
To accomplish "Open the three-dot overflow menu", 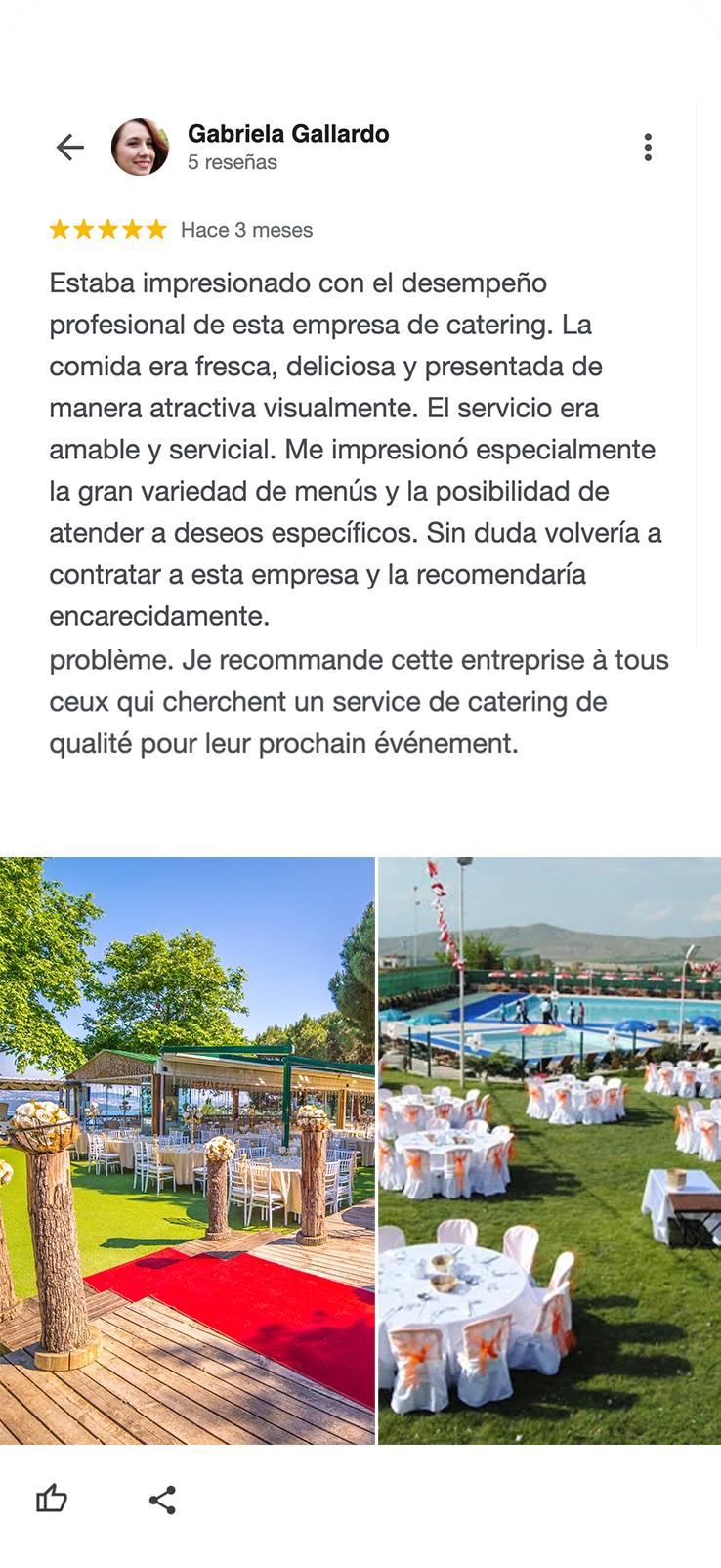I will 648,148.
